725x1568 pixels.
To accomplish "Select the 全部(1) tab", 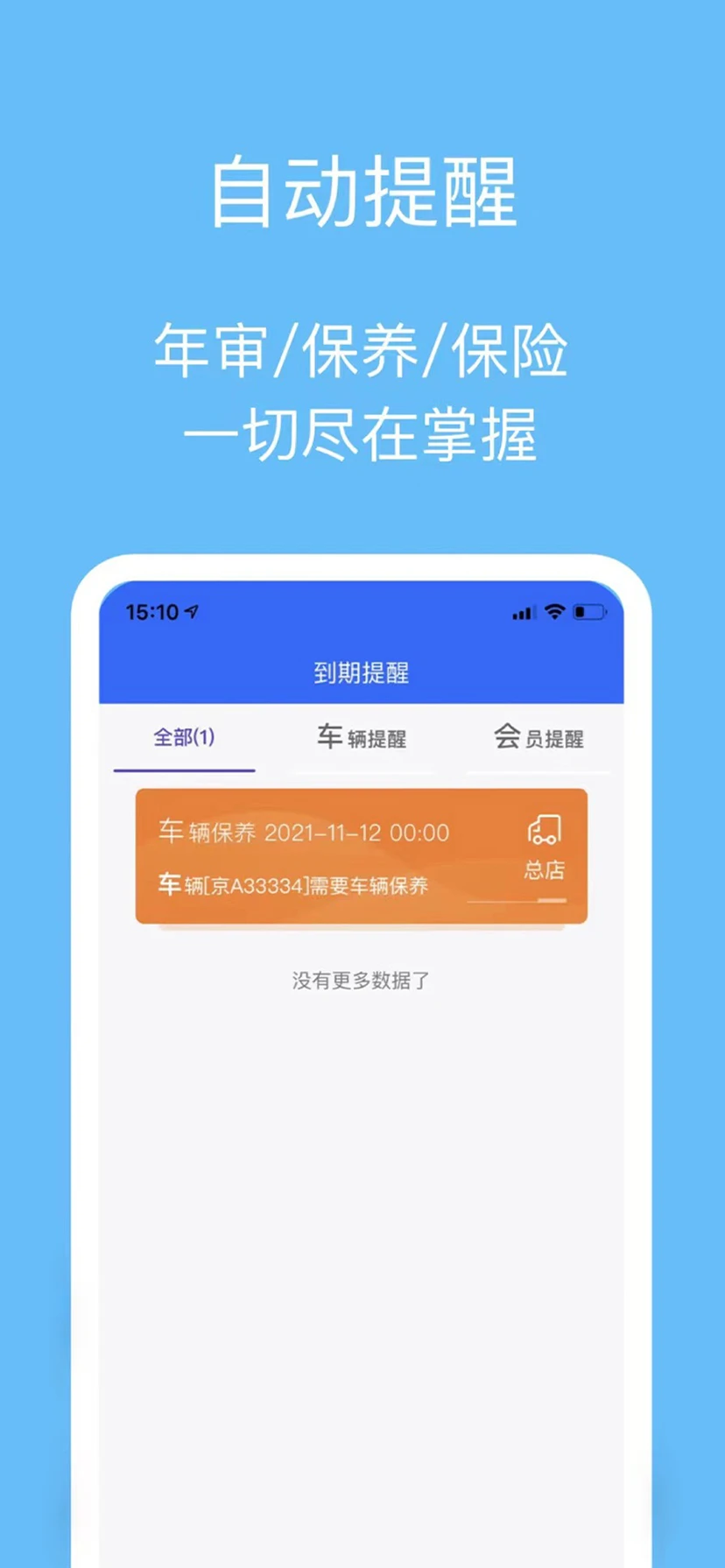I will pos(183,738).
